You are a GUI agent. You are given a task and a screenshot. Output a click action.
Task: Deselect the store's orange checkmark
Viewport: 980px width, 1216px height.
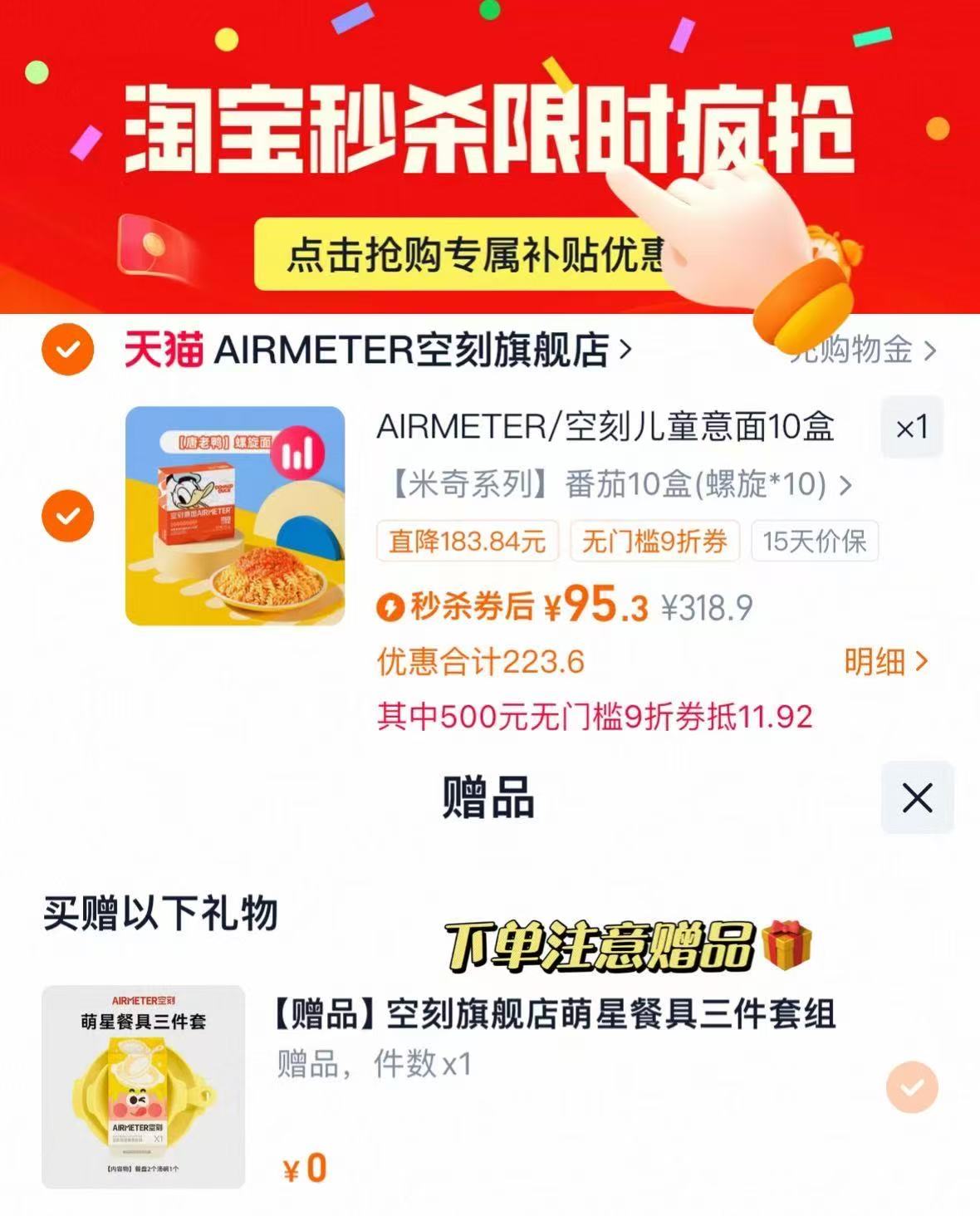click(x=66, y=348)
